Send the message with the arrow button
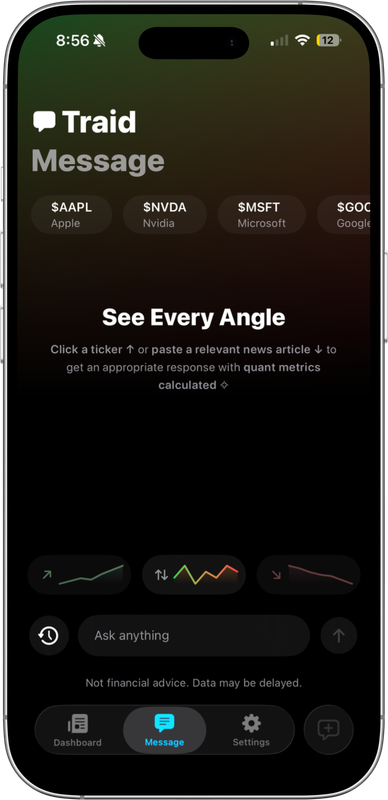This screenshot has height=800, width=388. 339,636
